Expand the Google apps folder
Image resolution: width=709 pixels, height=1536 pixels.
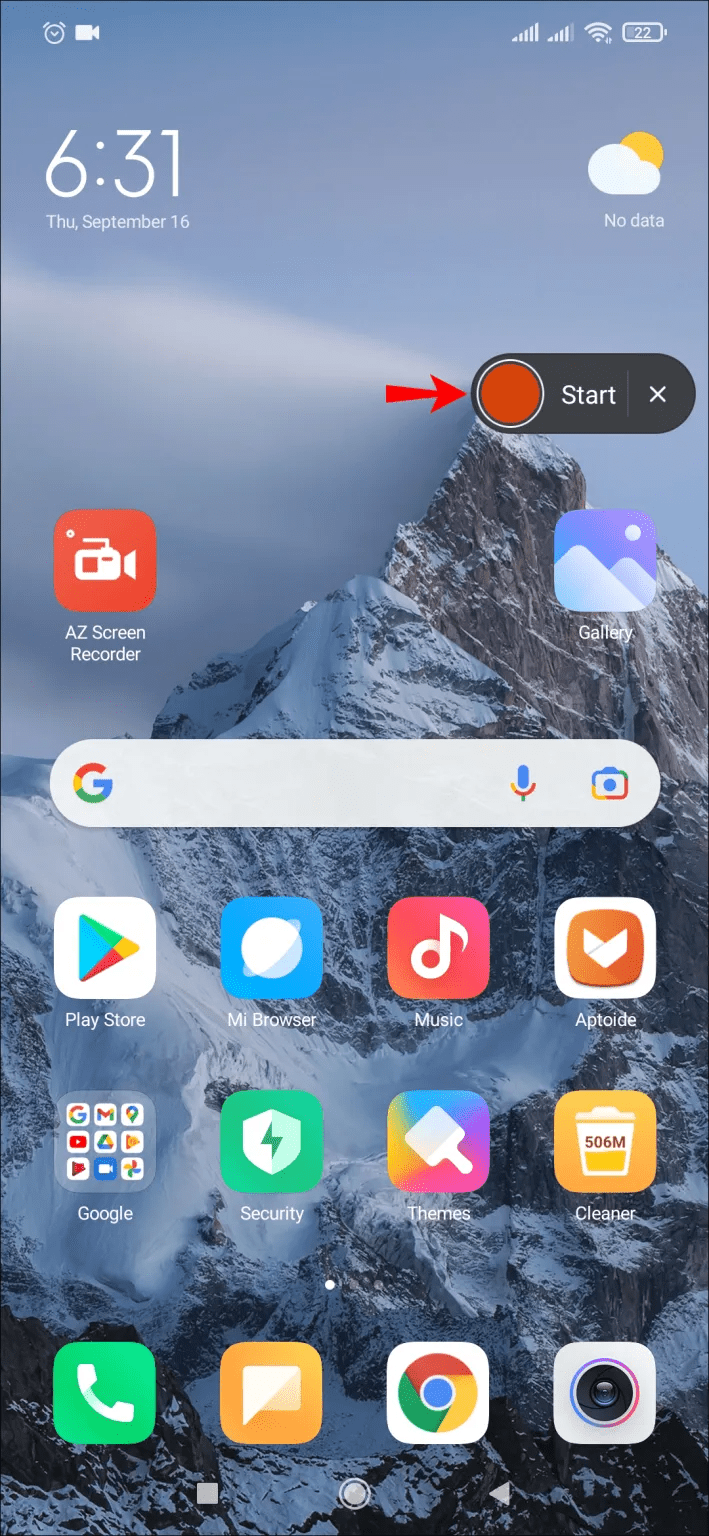(x=105, y=1142)
